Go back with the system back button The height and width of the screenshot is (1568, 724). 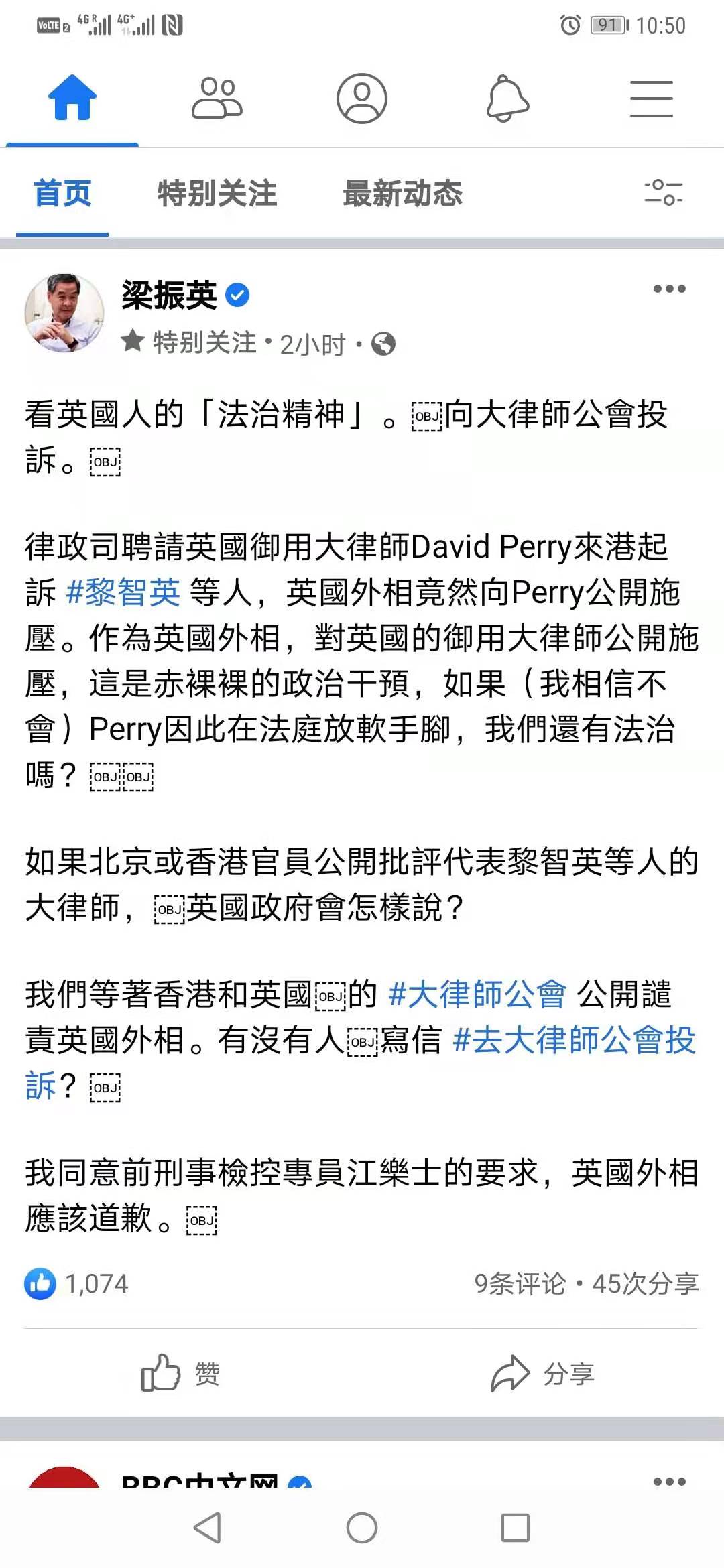207,1528
